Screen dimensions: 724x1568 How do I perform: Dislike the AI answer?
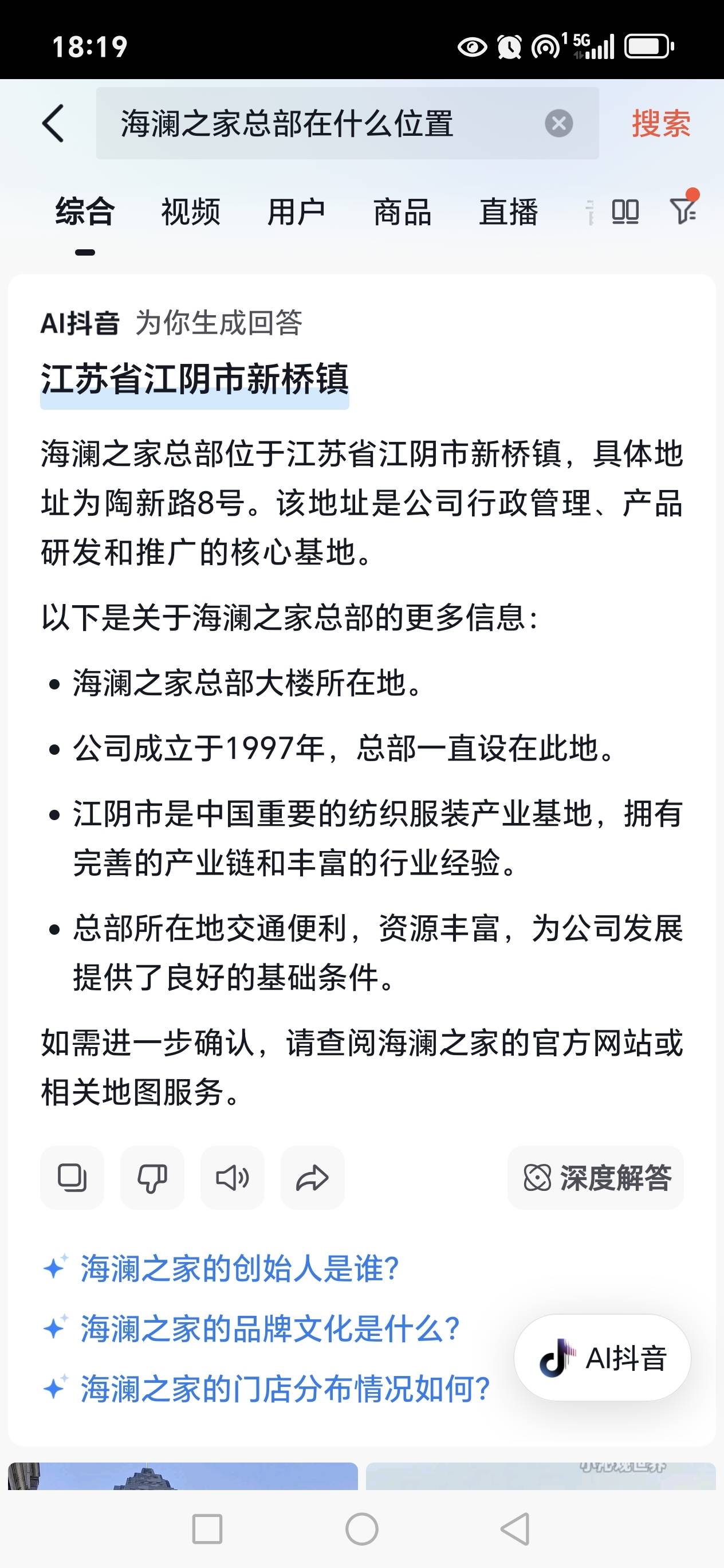click(x=152, y=1177)
